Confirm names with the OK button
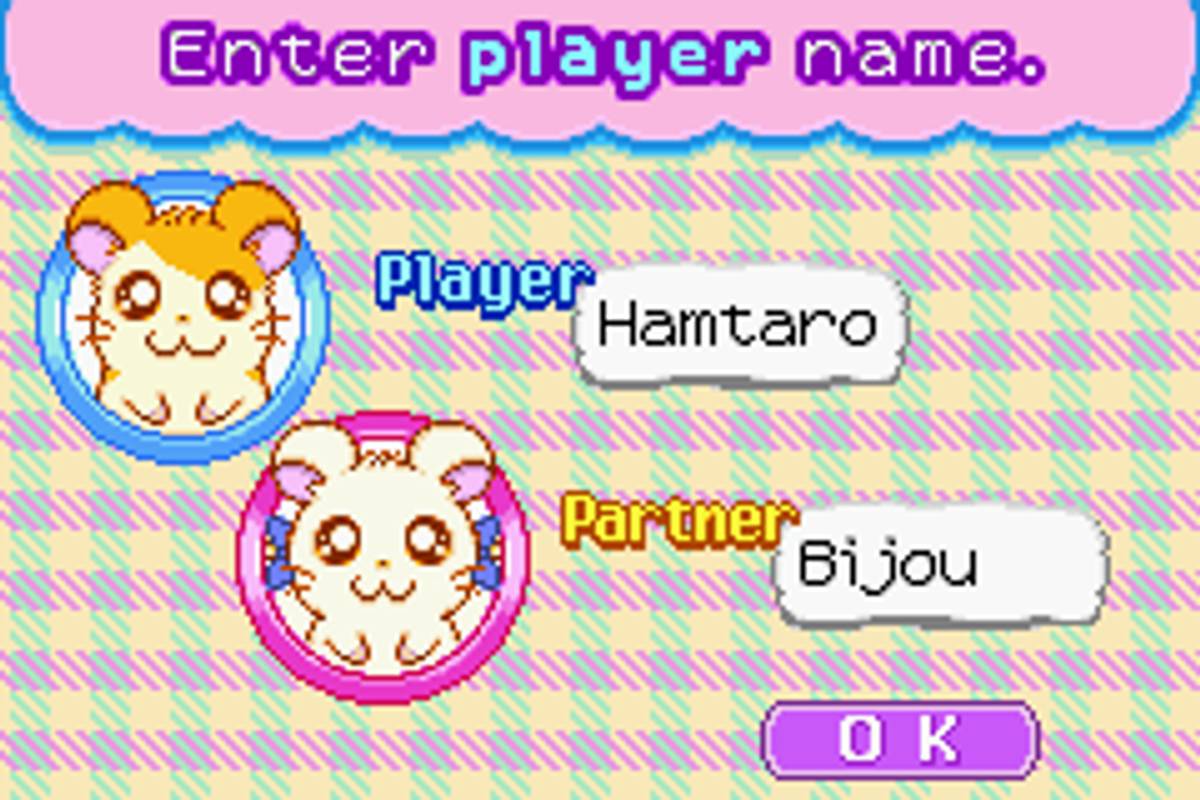Image resolution: width=1200 pixels, height=800 pixels. (900, 740)
